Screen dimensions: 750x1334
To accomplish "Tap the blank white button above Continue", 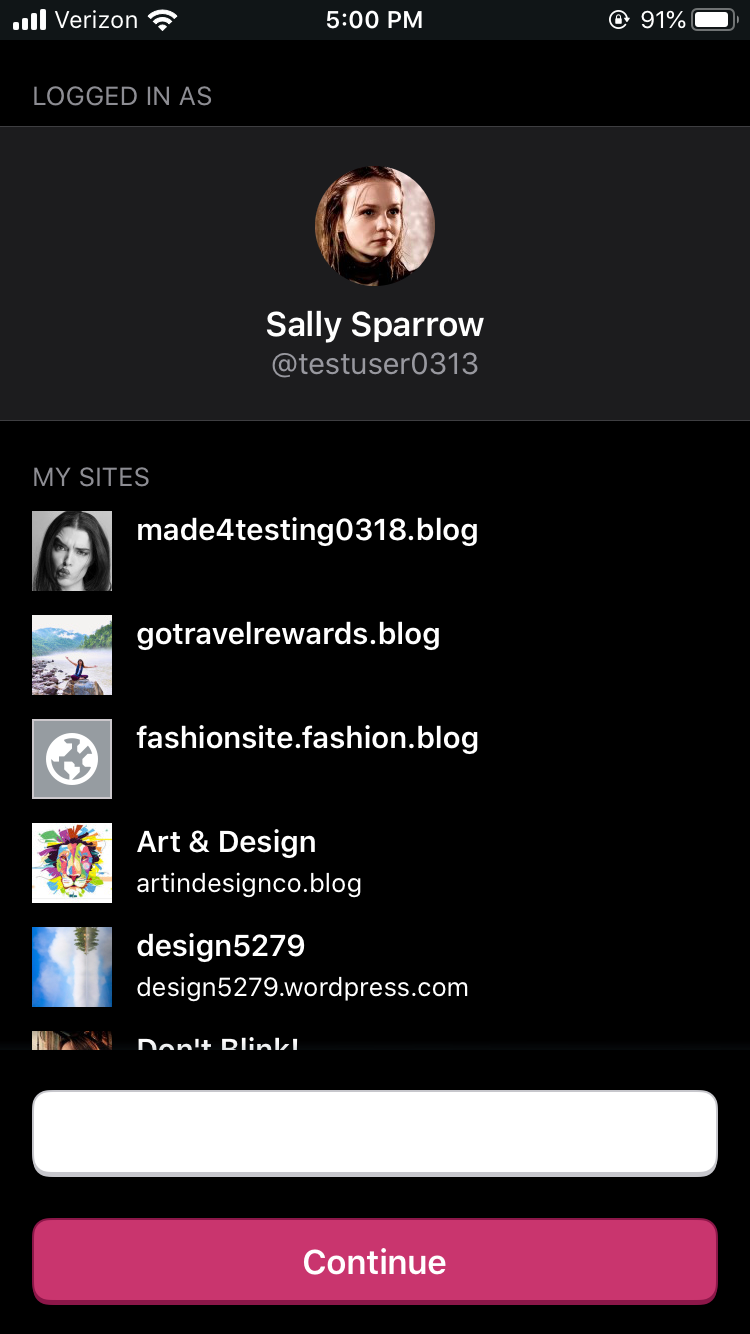I will tap(375, 1132).
